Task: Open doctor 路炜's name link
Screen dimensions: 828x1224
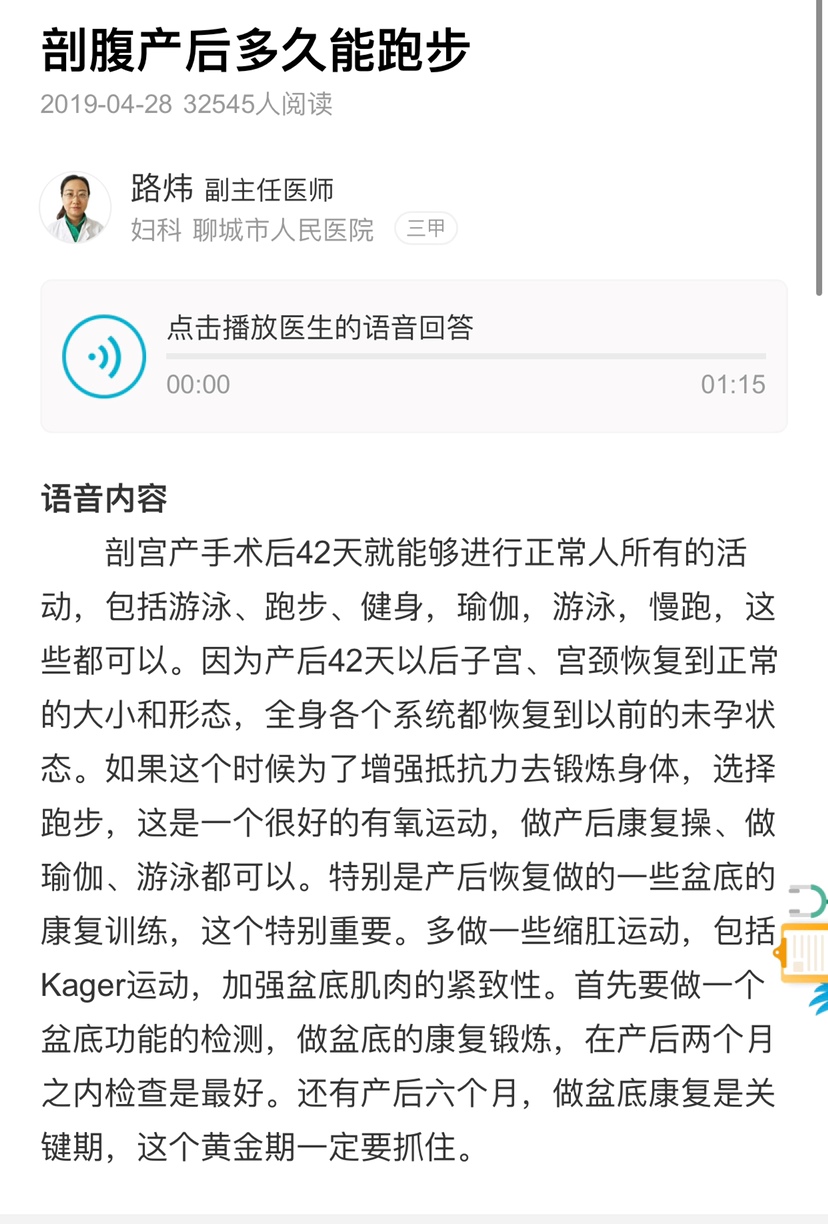Action: click(x=161, y=187)
